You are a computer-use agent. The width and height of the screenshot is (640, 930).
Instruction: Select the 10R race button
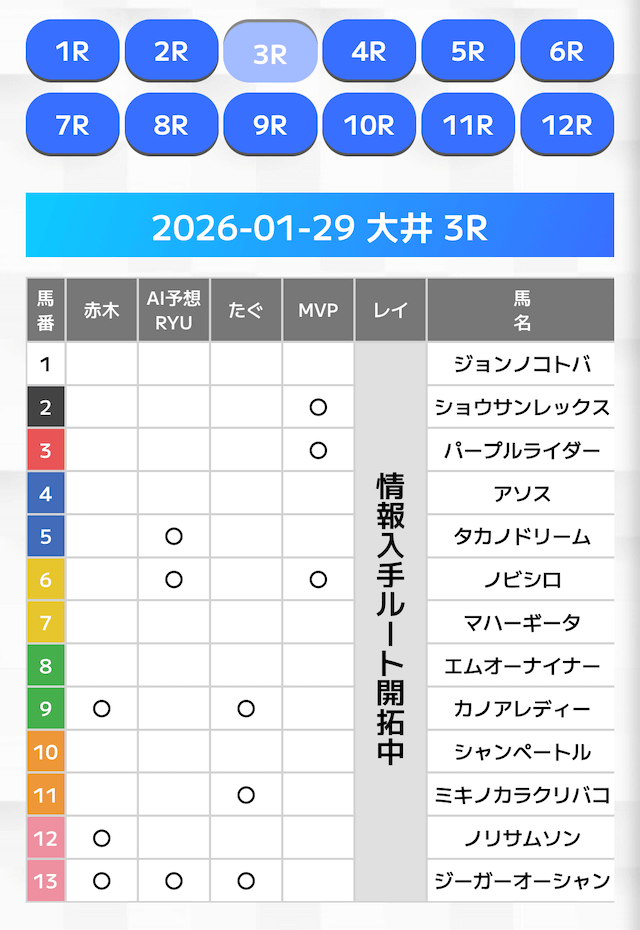click(369, 125)
